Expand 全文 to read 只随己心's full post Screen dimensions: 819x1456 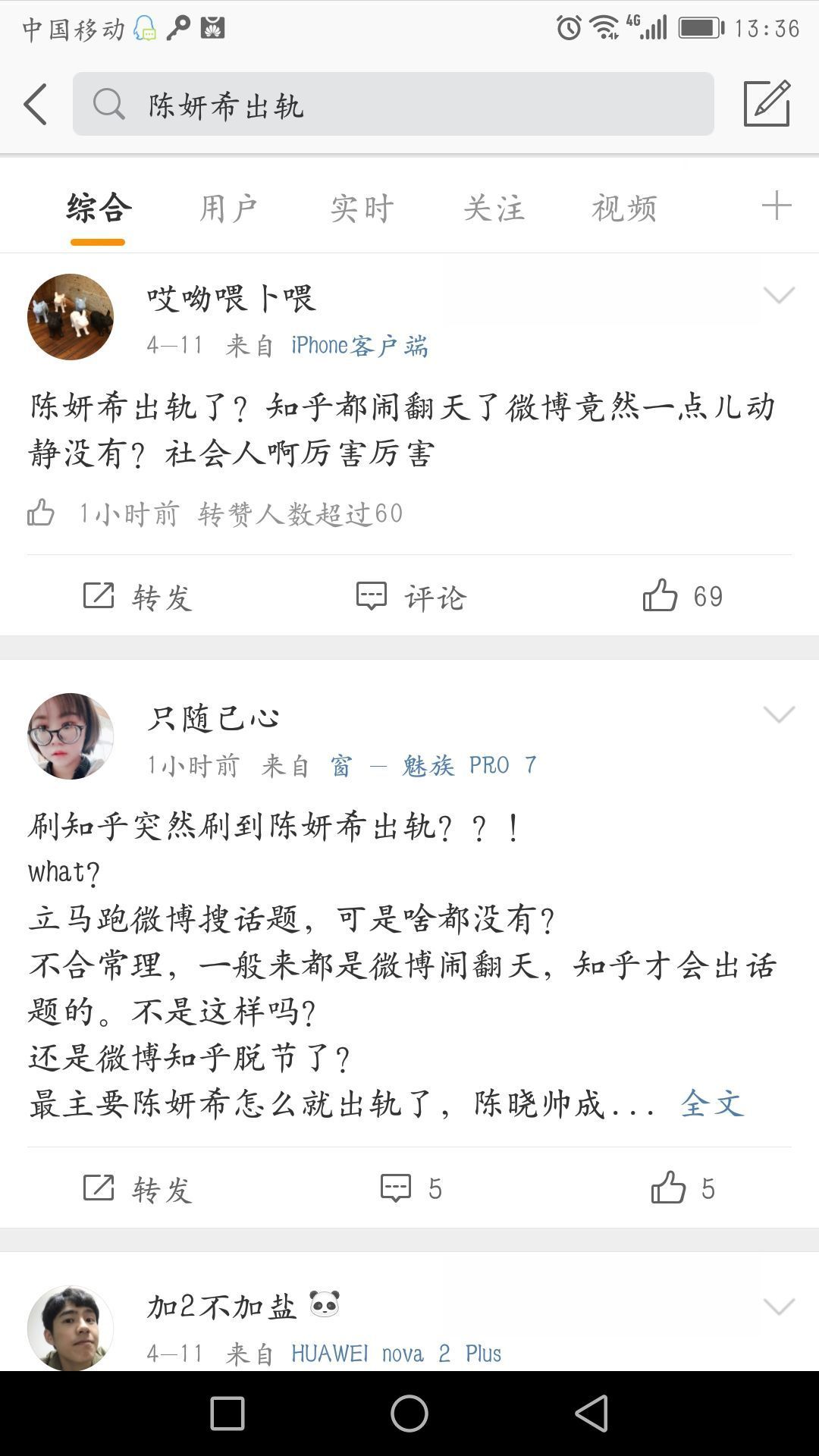pos(711,1103)
